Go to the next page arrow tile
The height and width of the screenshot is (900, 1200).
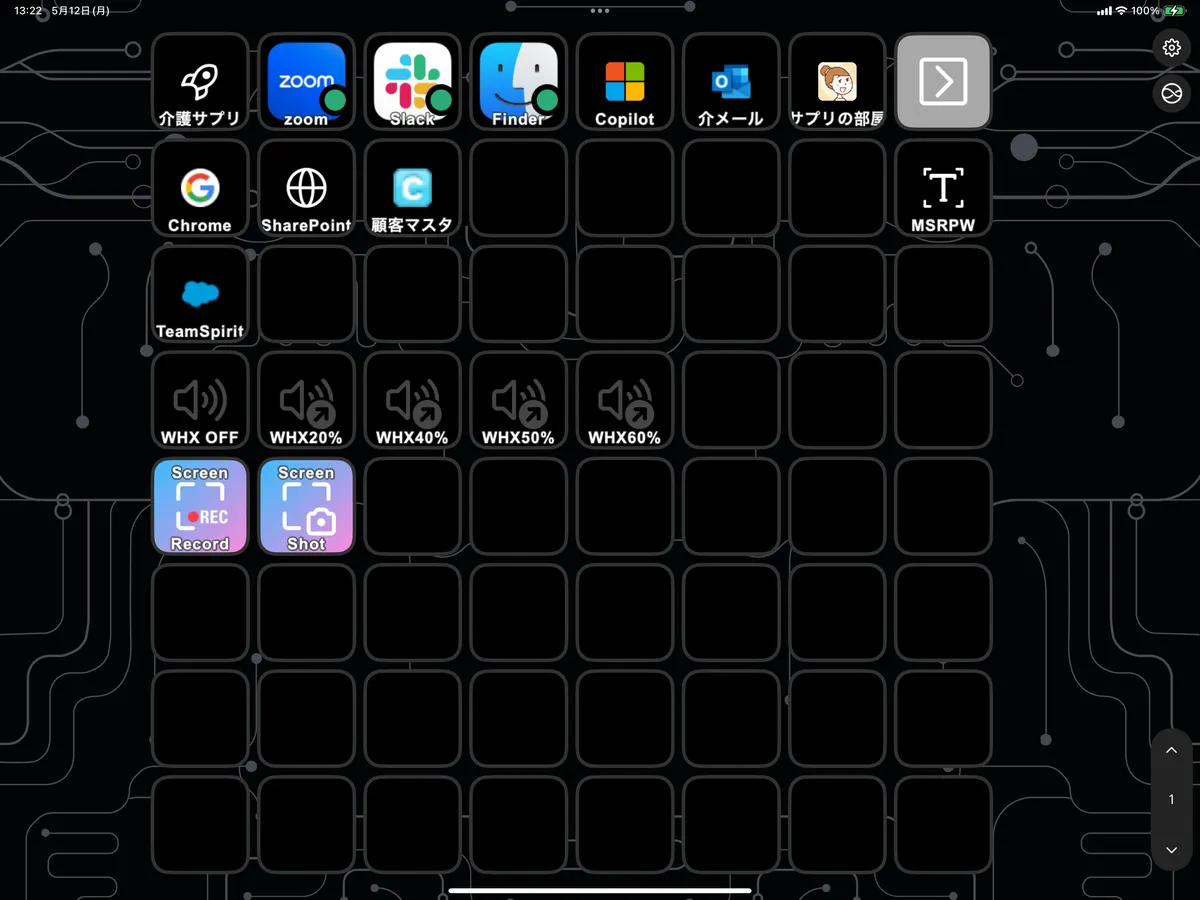pos(943,82)
